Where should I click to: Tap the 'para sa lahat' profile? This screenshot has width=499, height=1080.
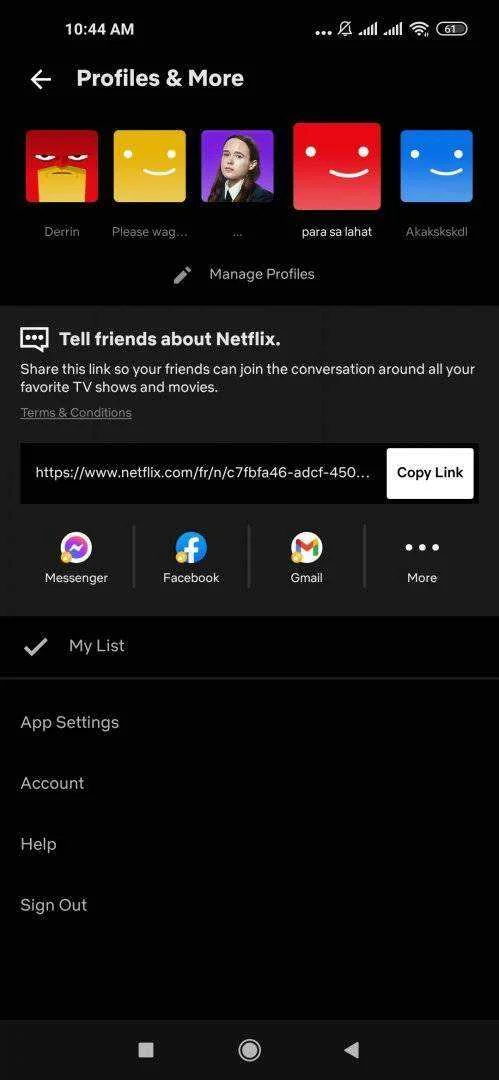337,166
